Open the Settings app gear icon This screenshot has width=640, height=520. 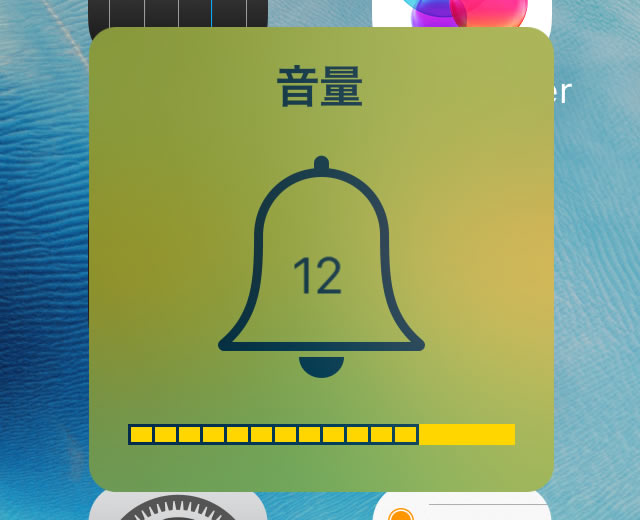coord(178,506)
